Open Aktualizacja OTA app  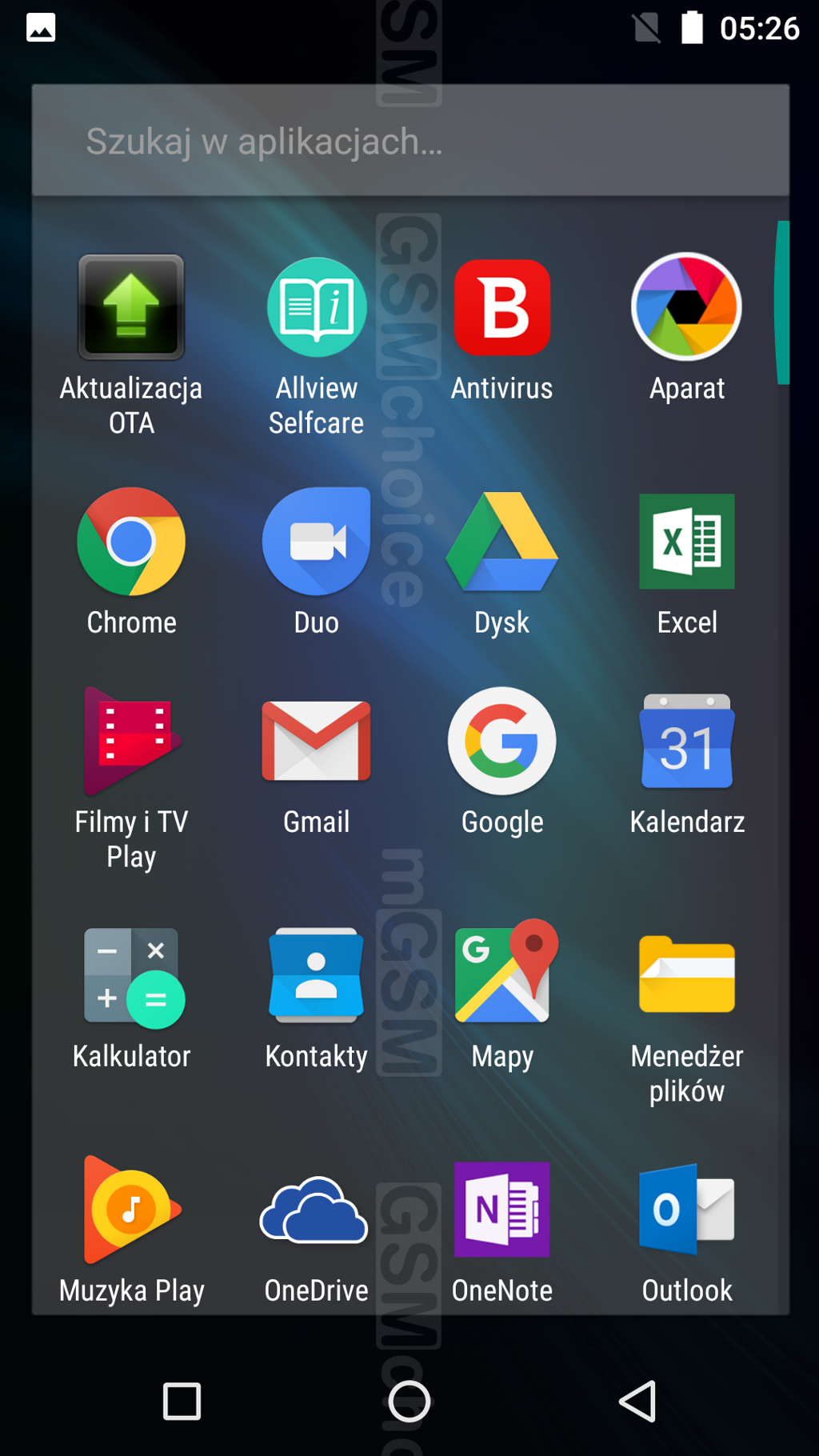131,308
